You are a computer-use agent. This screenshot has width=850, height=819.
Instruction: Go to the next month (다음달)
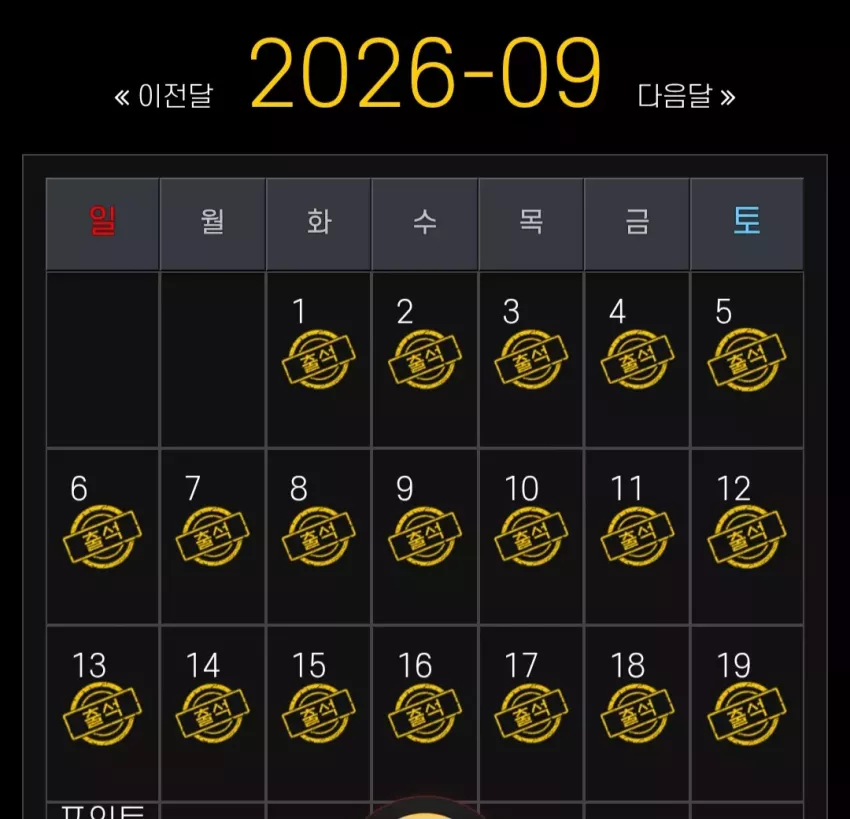(686, 96)
